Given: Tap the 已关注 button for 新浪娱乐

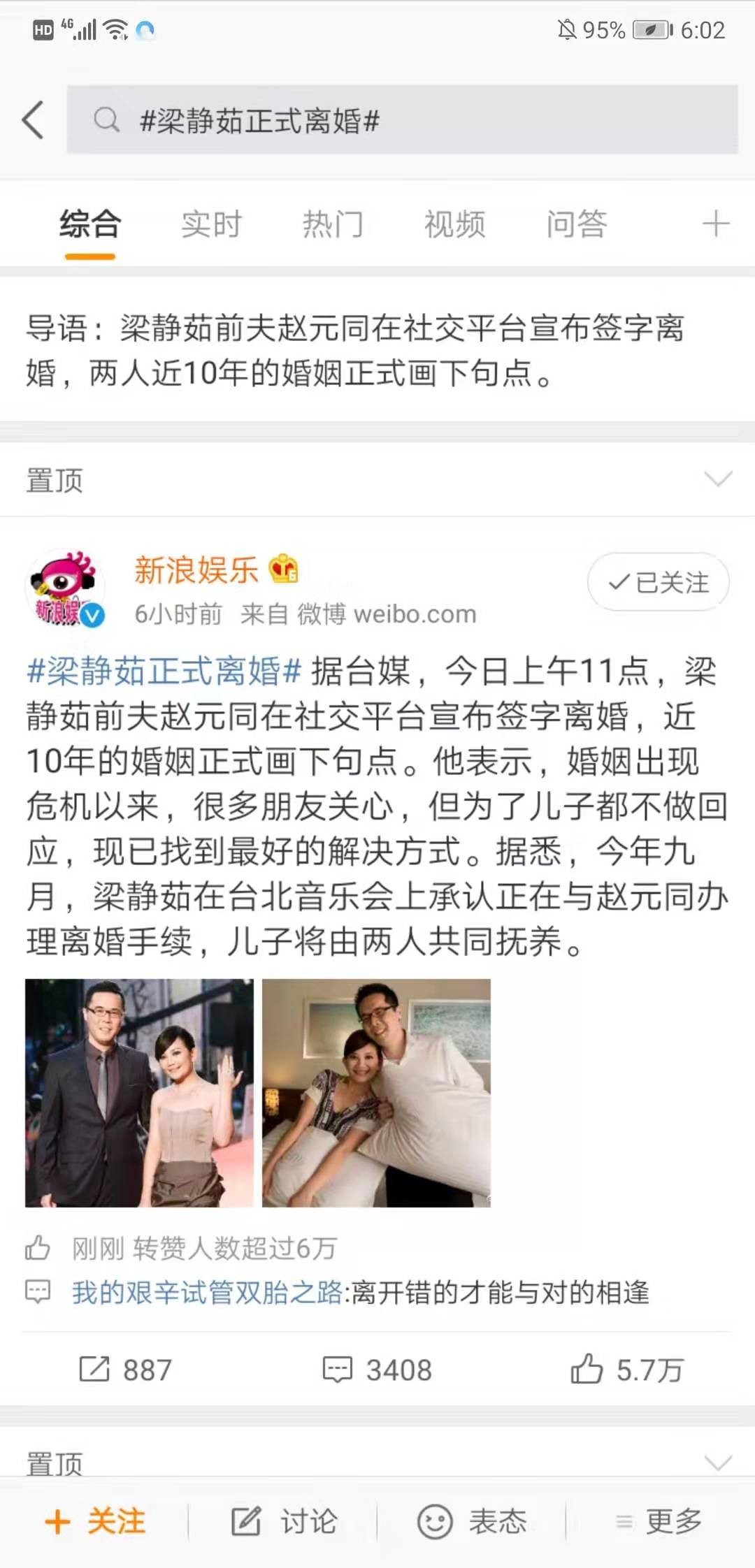Looking at the screenshot, I should click(658, 582).
